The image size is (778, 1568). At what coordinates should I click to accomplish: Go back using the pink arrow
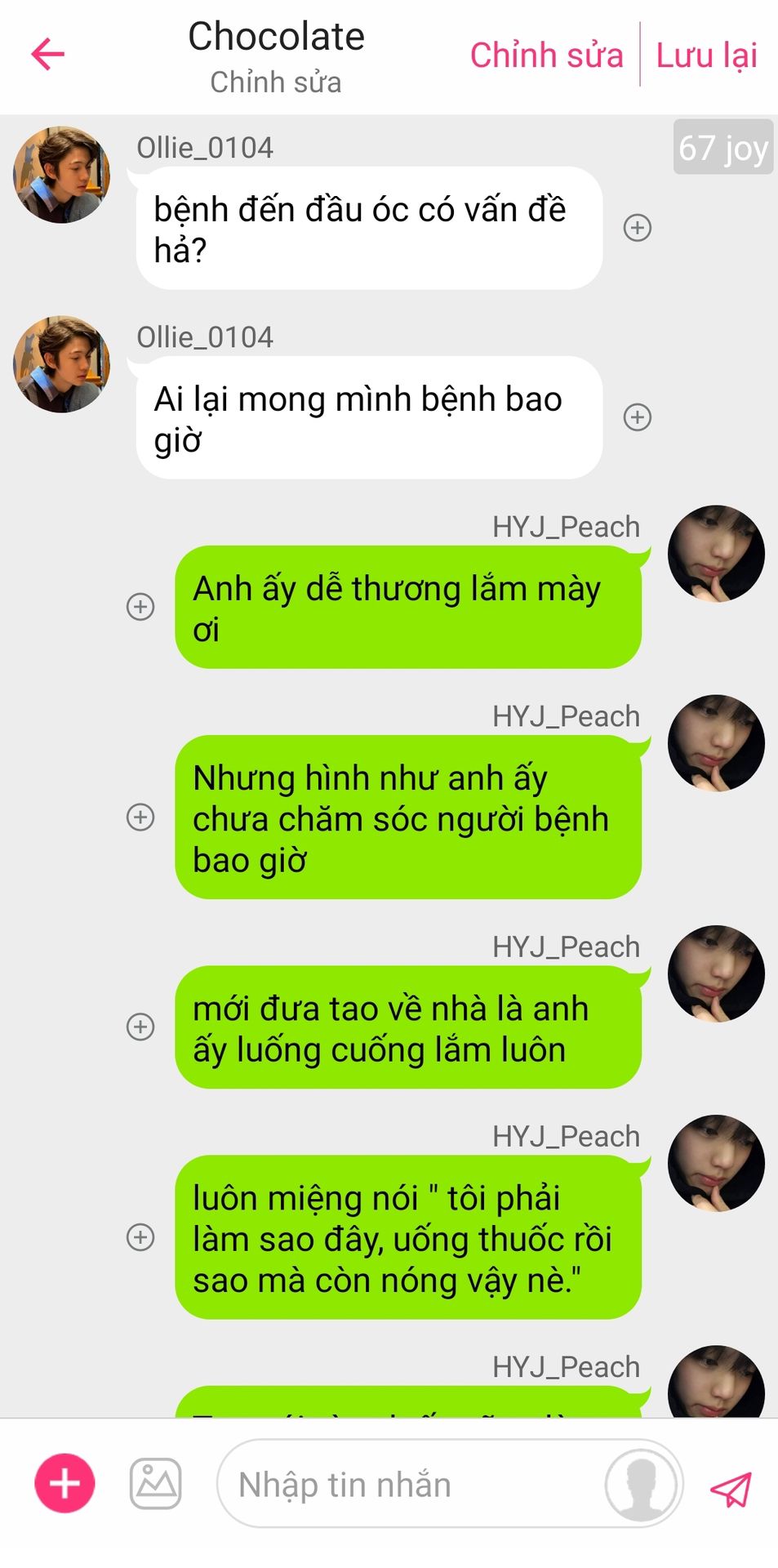47,55
